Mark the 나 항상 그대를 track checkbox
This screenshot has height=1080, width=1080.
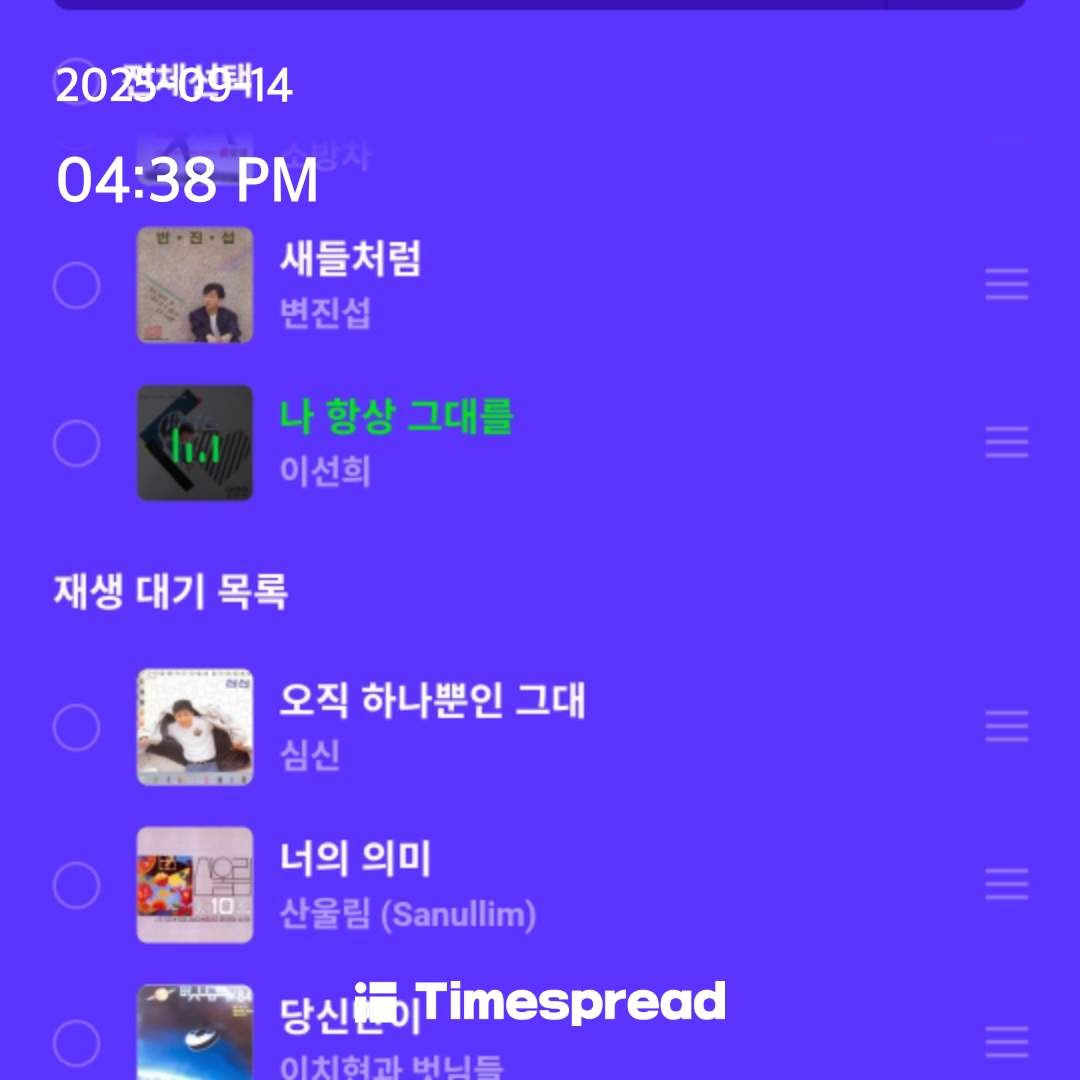click(76, 443)
